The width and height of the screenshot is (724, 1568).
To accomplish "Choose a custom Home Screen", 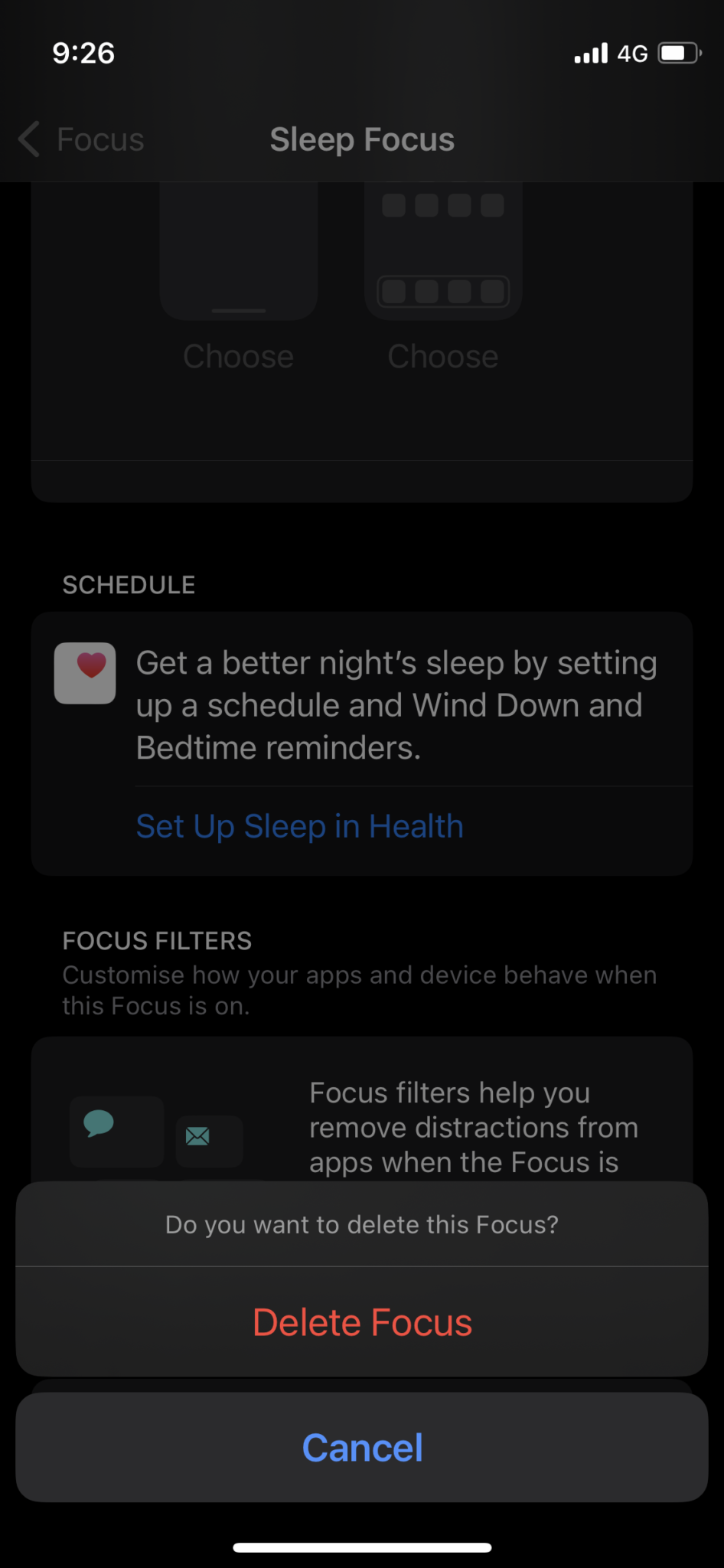I will coord(442,355).
